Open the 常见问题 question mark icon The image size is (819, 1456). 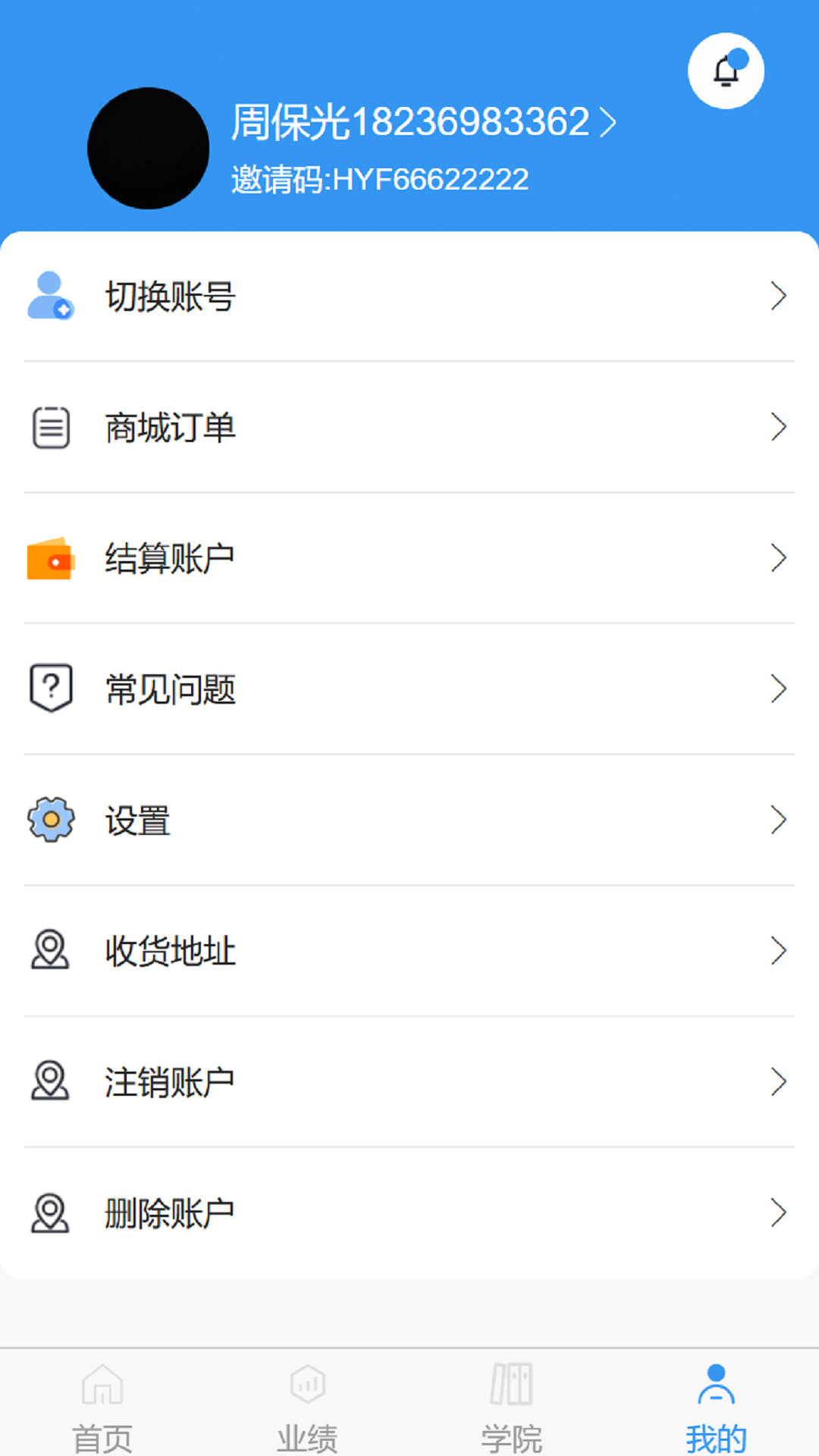tap(50, 689)
